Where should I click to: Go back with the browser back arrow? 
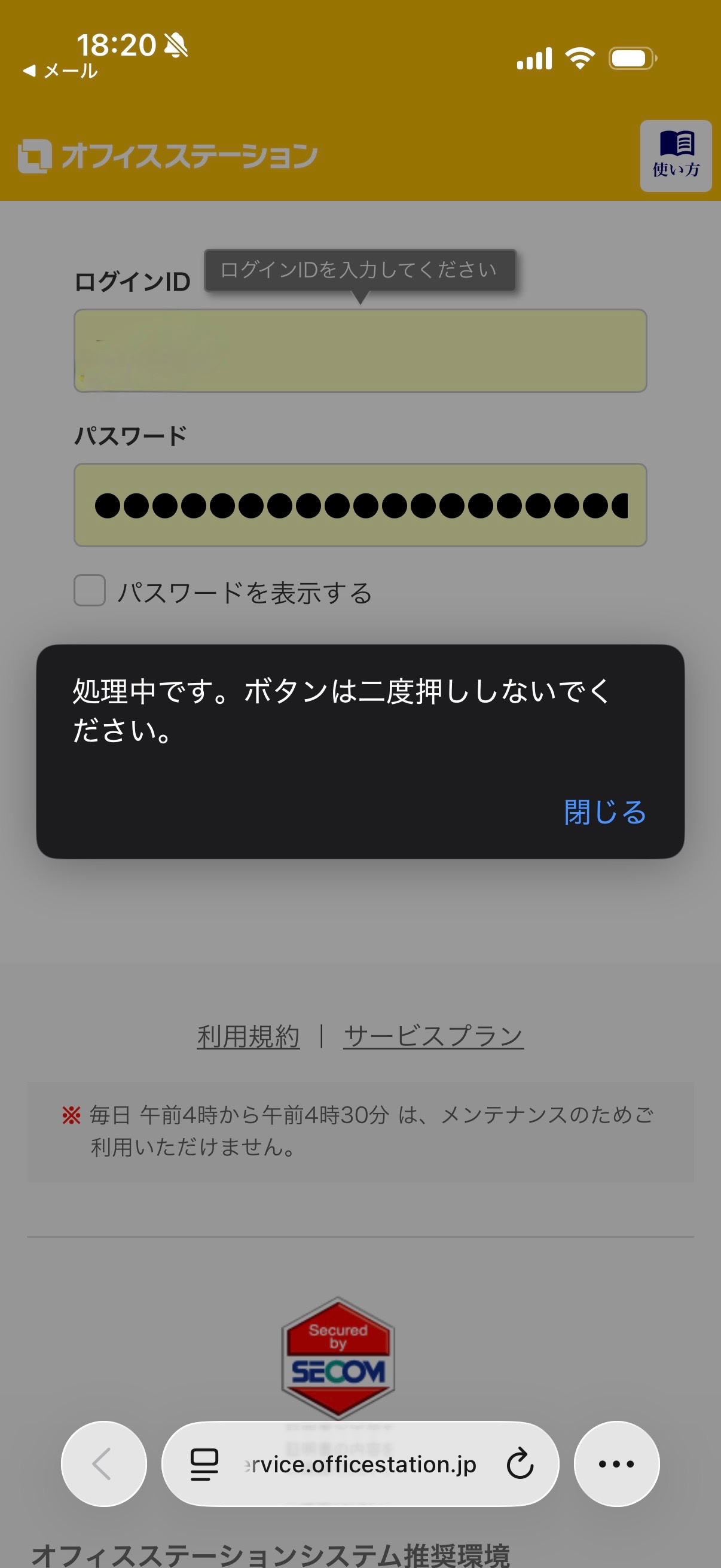point(103,1464)
